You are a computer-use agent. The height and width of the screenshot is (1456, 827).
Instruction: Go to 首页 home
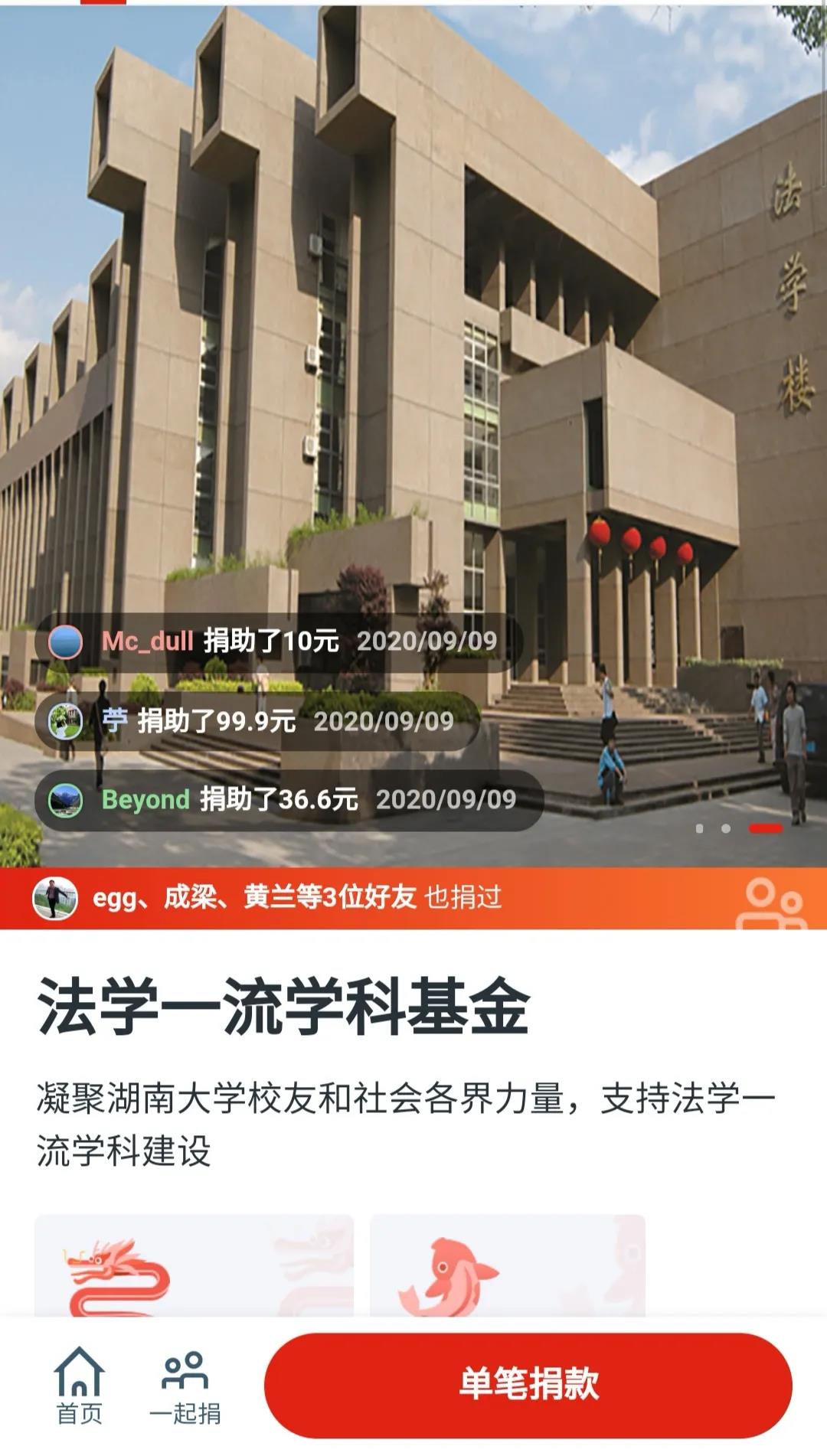79,1386
